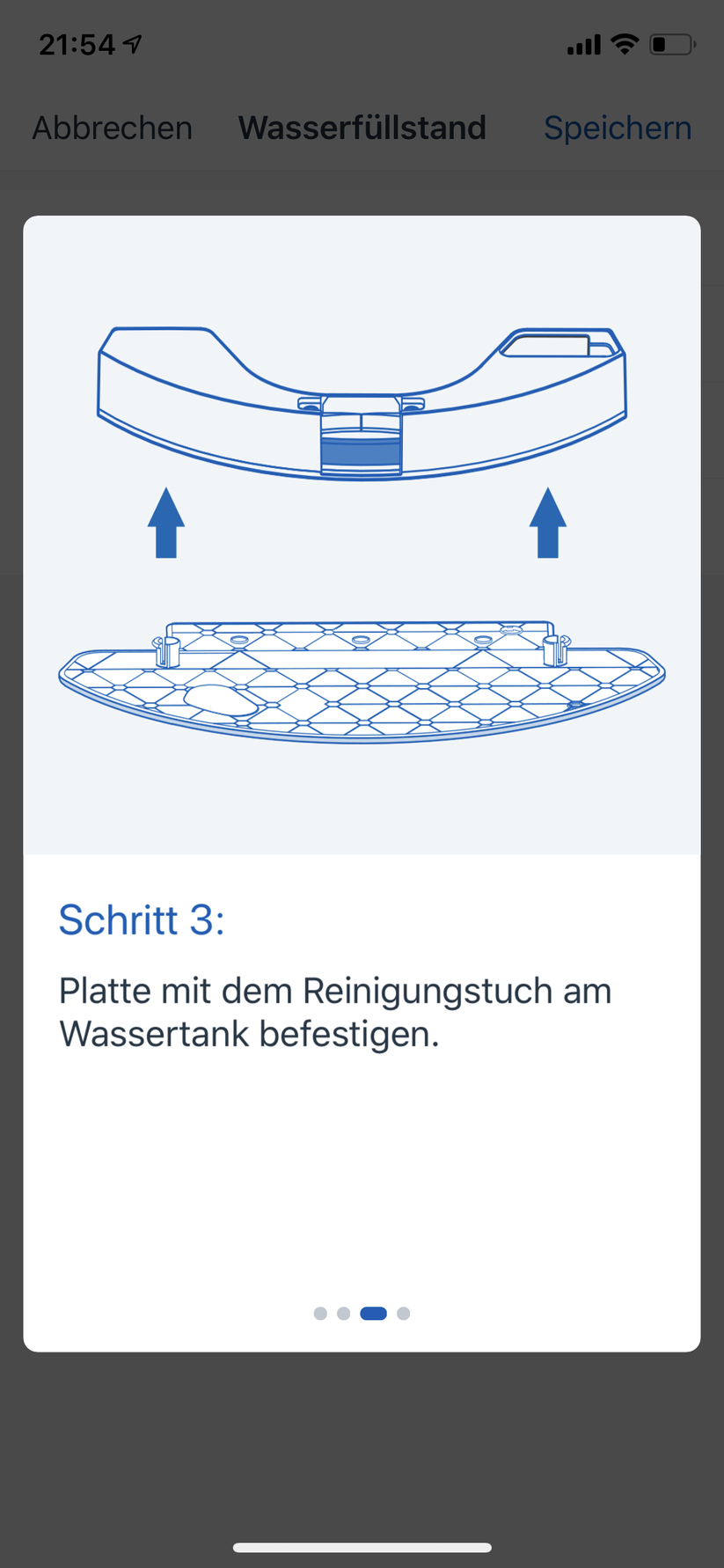Tap Speichern to save settings
The image size is (724, 1568).
tap(618, 128)
